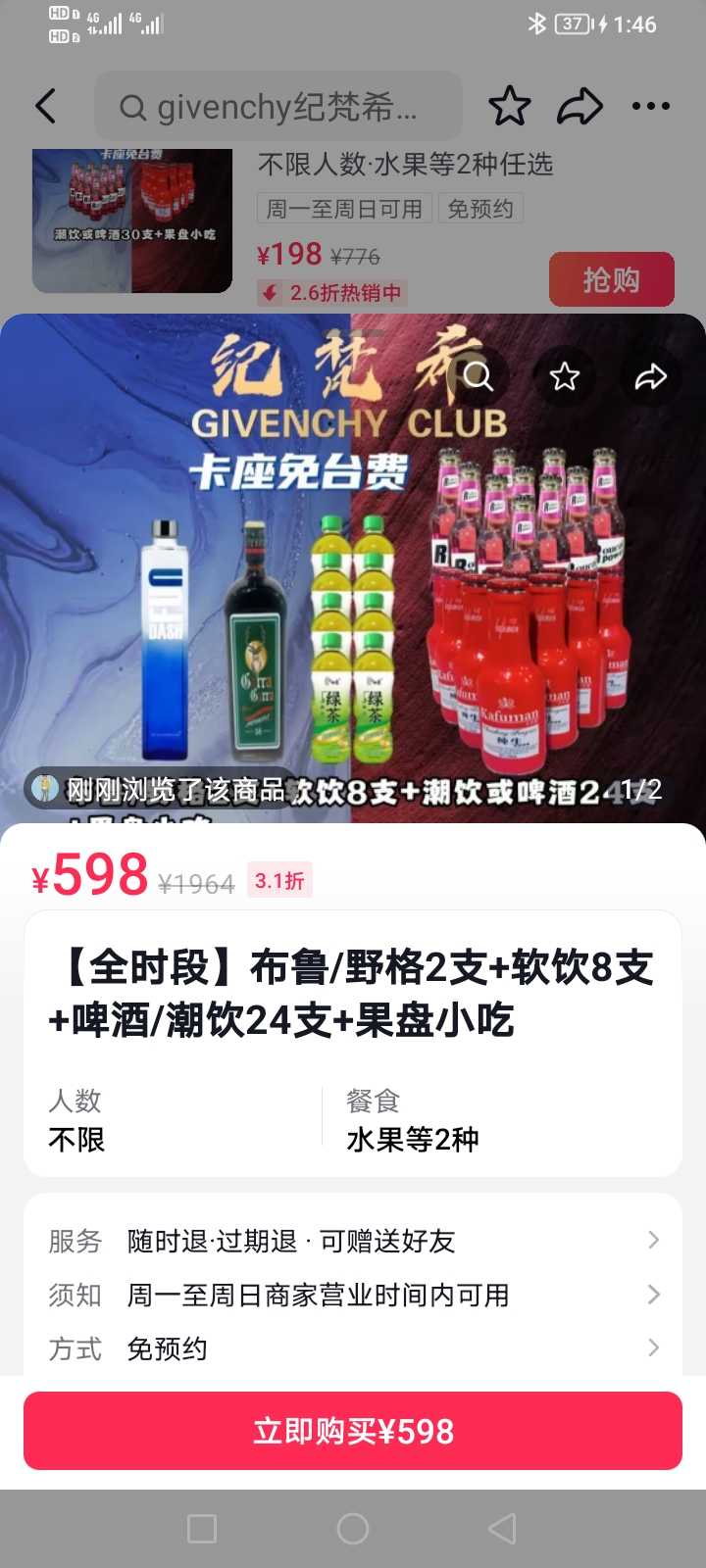The height and width of the screenshot is (1568, 706).
Task: Tap the system home button
Action: 353,1528
